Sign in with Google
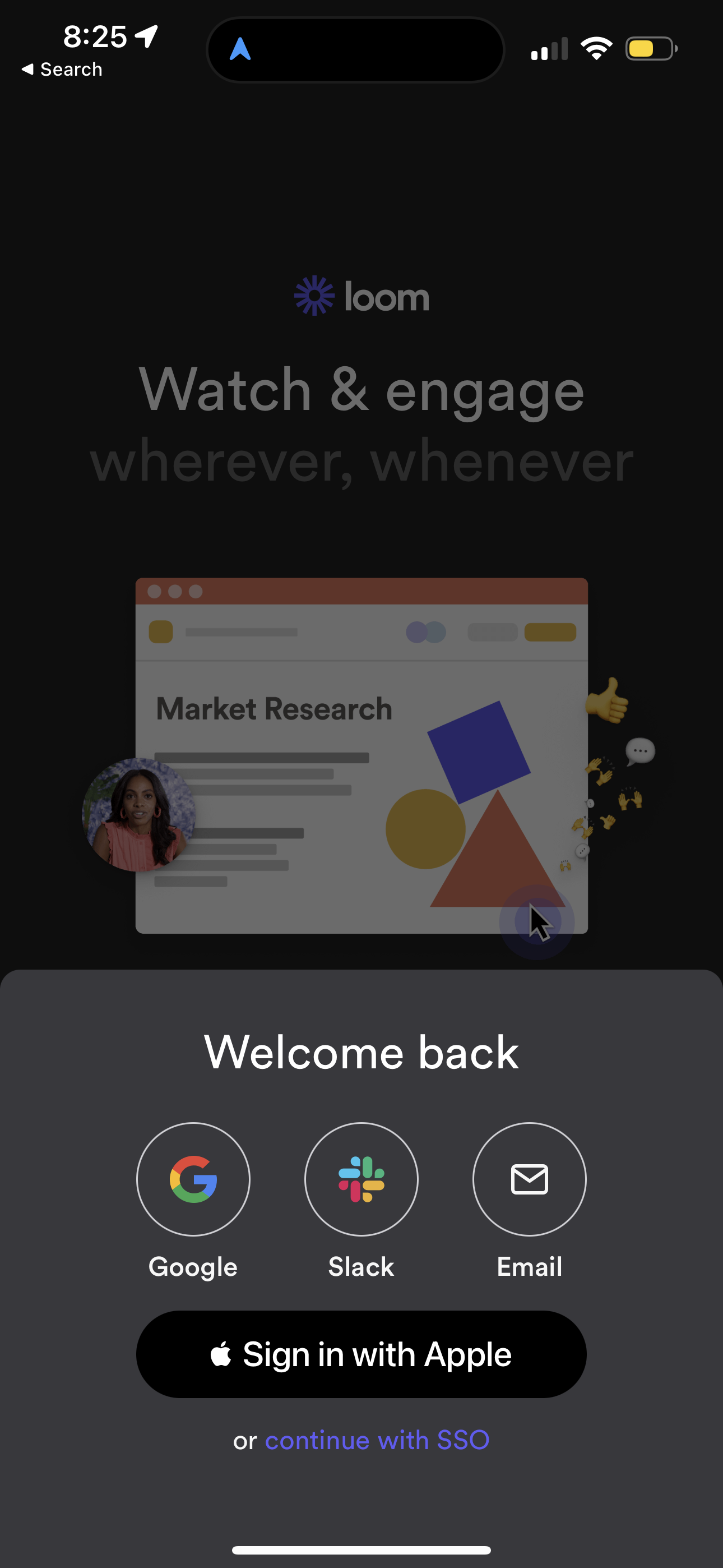The height and width of the screenshot is (1568, 723). tap(193, 1178)
